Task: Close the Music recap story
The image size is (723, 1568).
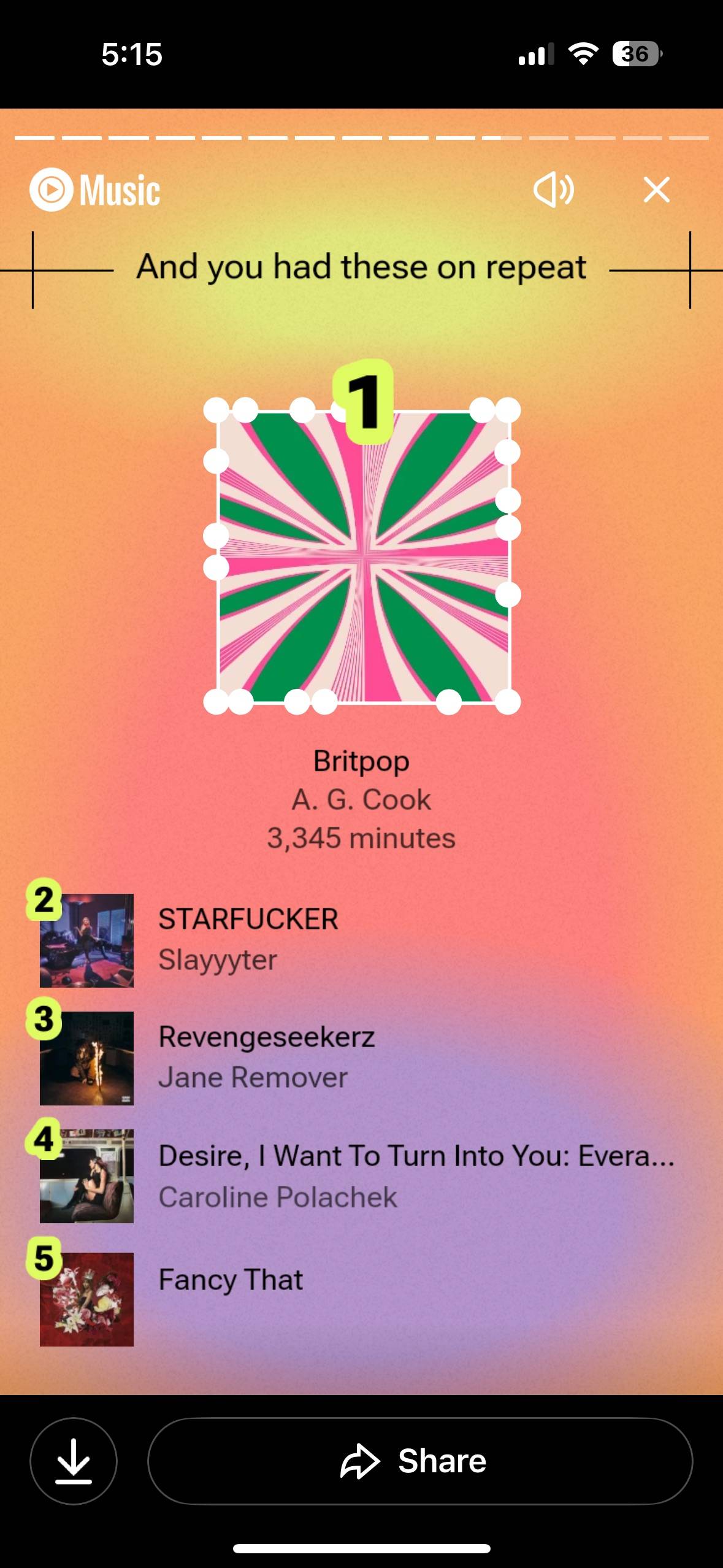Action: [656, 190]
